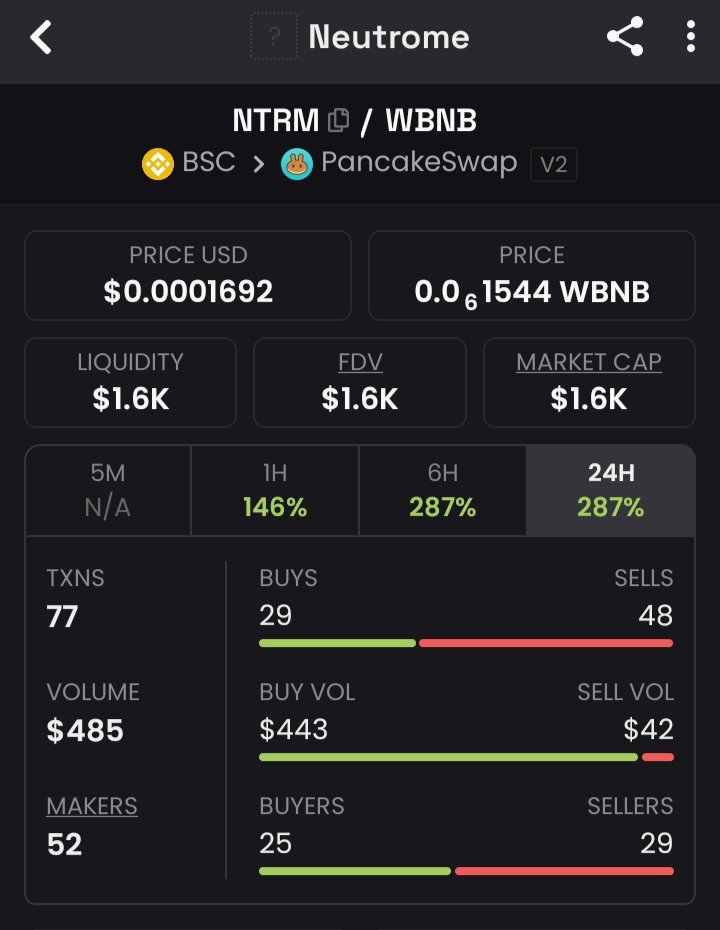
Task: Show the 6H timeframe stats
Action: click(x=442, y=491)
